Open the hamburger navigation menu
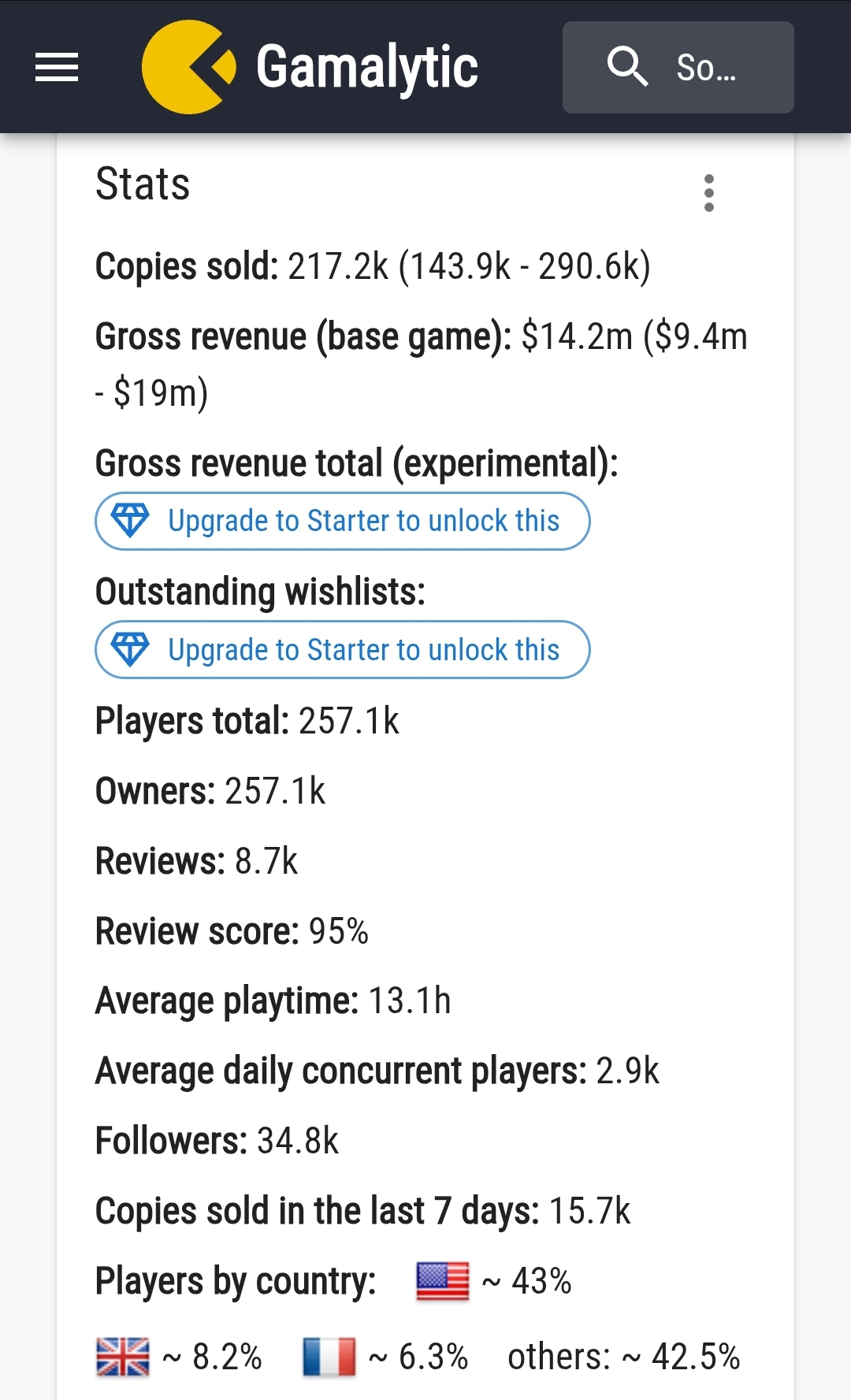 point(57,67)
